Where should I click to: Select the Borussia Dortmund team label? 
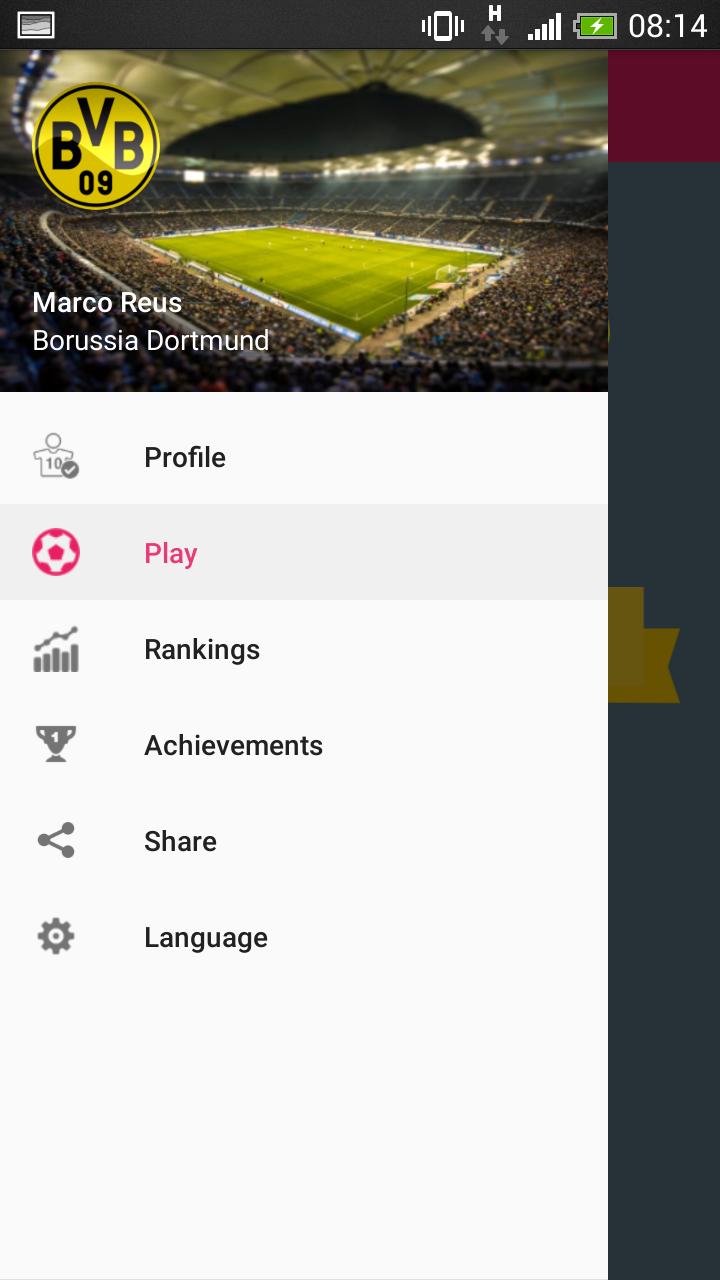[x=152, y=340]
